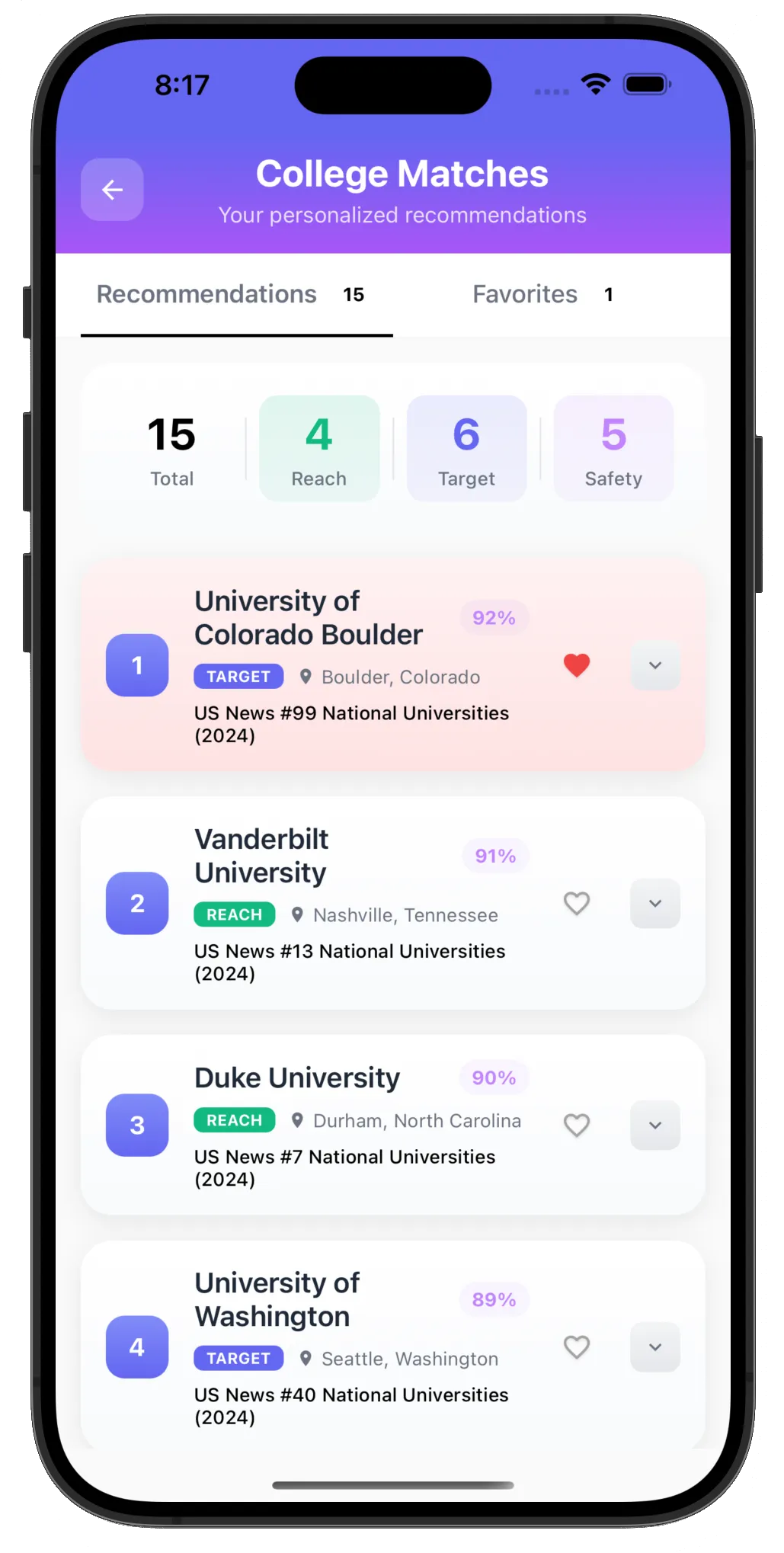This screenshot has height=1553, width=784.
Task: Click the rank 3 badge on Duke University
Action: pyautogui.click(x=137, y=1125)
